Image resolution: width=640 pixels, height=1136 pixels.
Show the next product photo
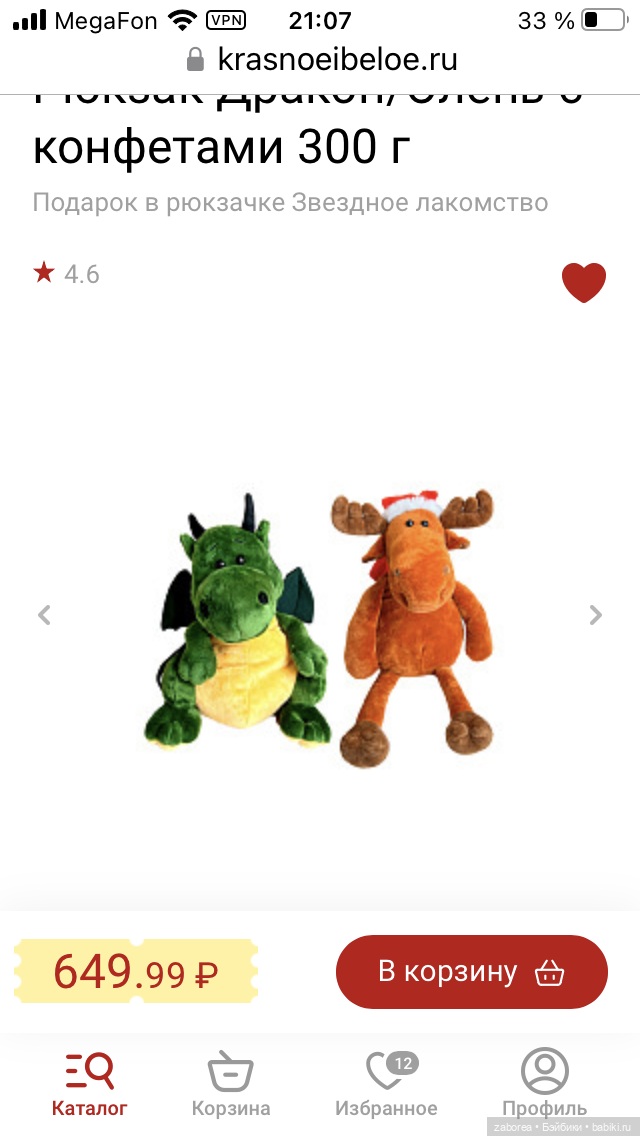pos(596,615)
